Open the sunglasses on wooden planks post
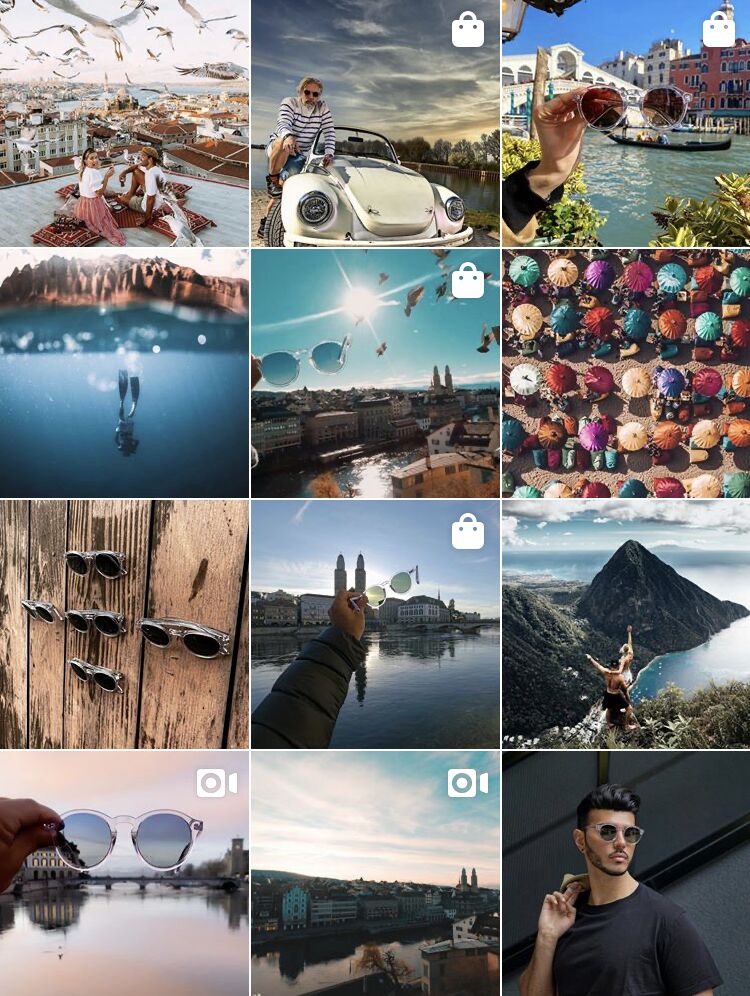This screenshot has height=996, width=750. [x=124, y=624]
